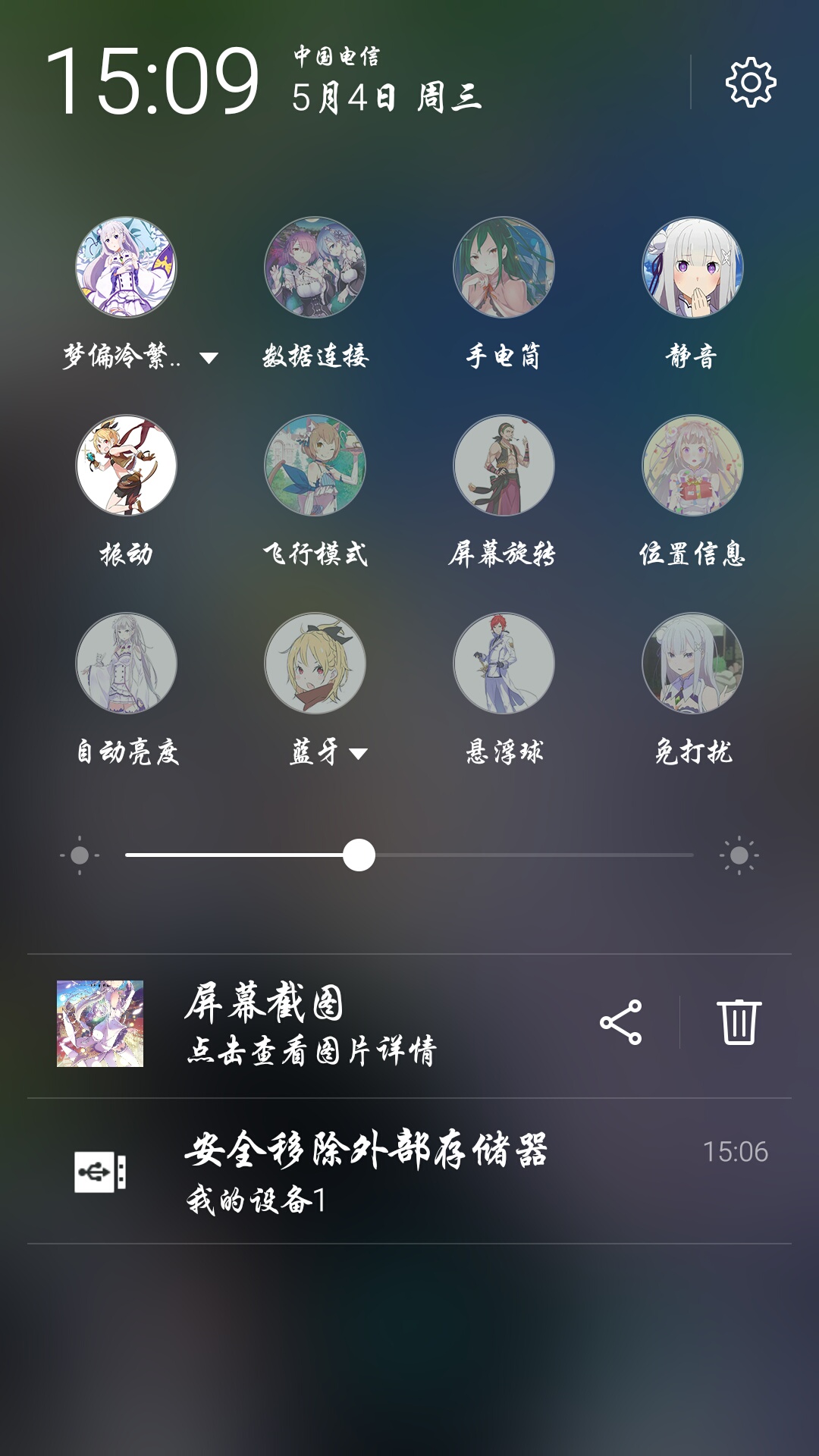Enable 自动亮度 auto brightness
Image resolution: width=819 pixels, height=1456 pixels.
click(126, 664)
